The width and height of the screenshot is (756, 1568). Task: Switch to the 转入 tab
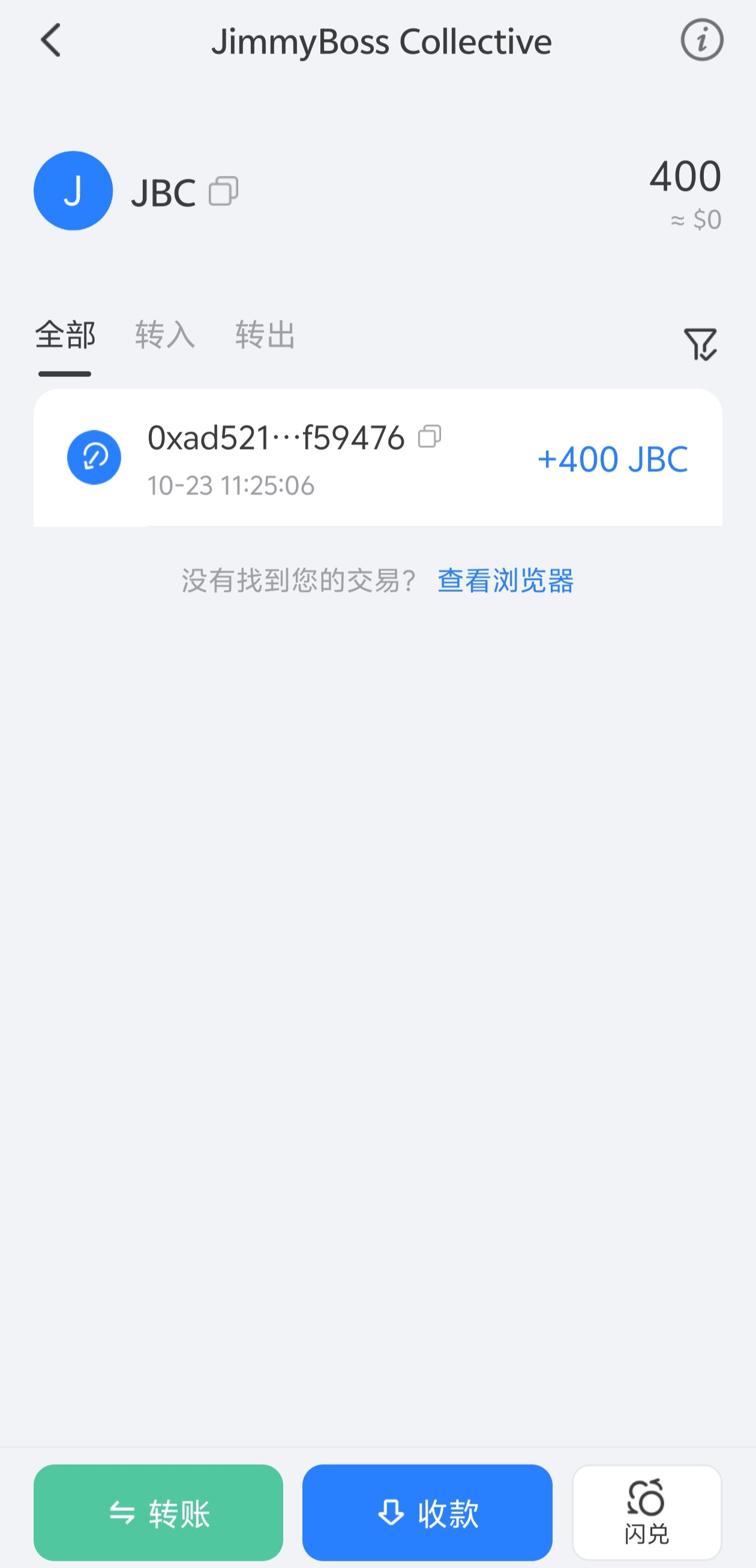pyautogui.click(x=165, y=336)
